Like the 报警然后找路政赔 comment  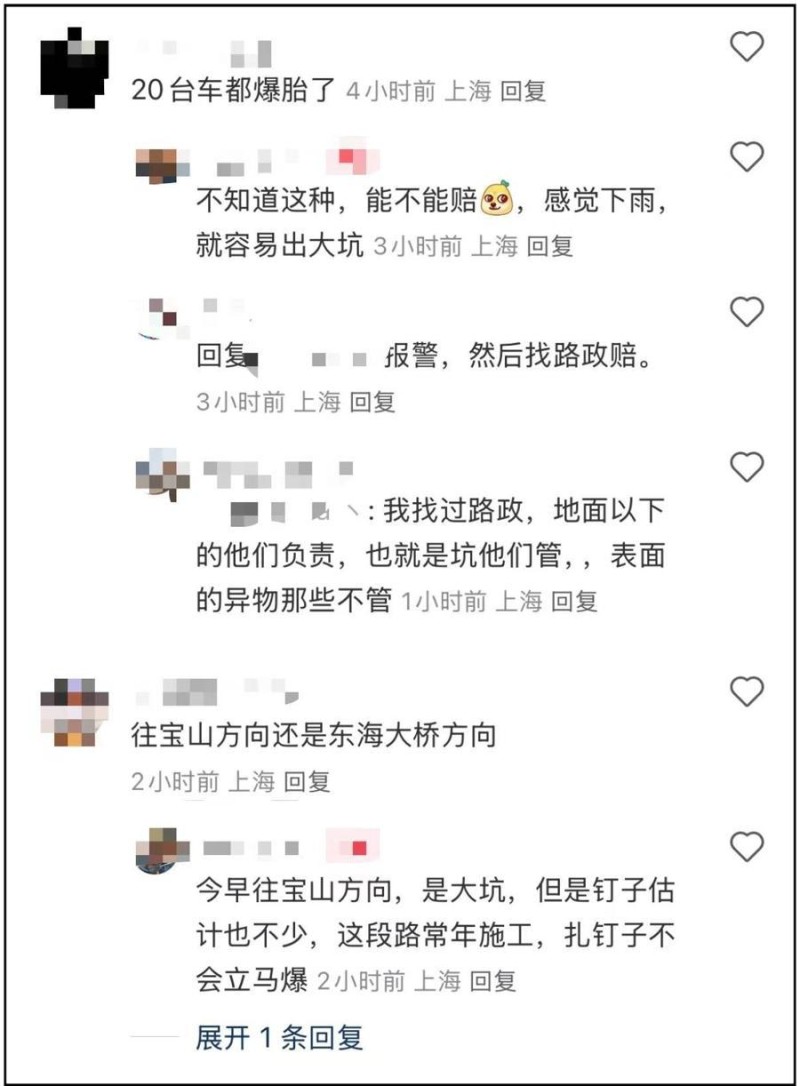pyautogui.click(x=746, y=312)
